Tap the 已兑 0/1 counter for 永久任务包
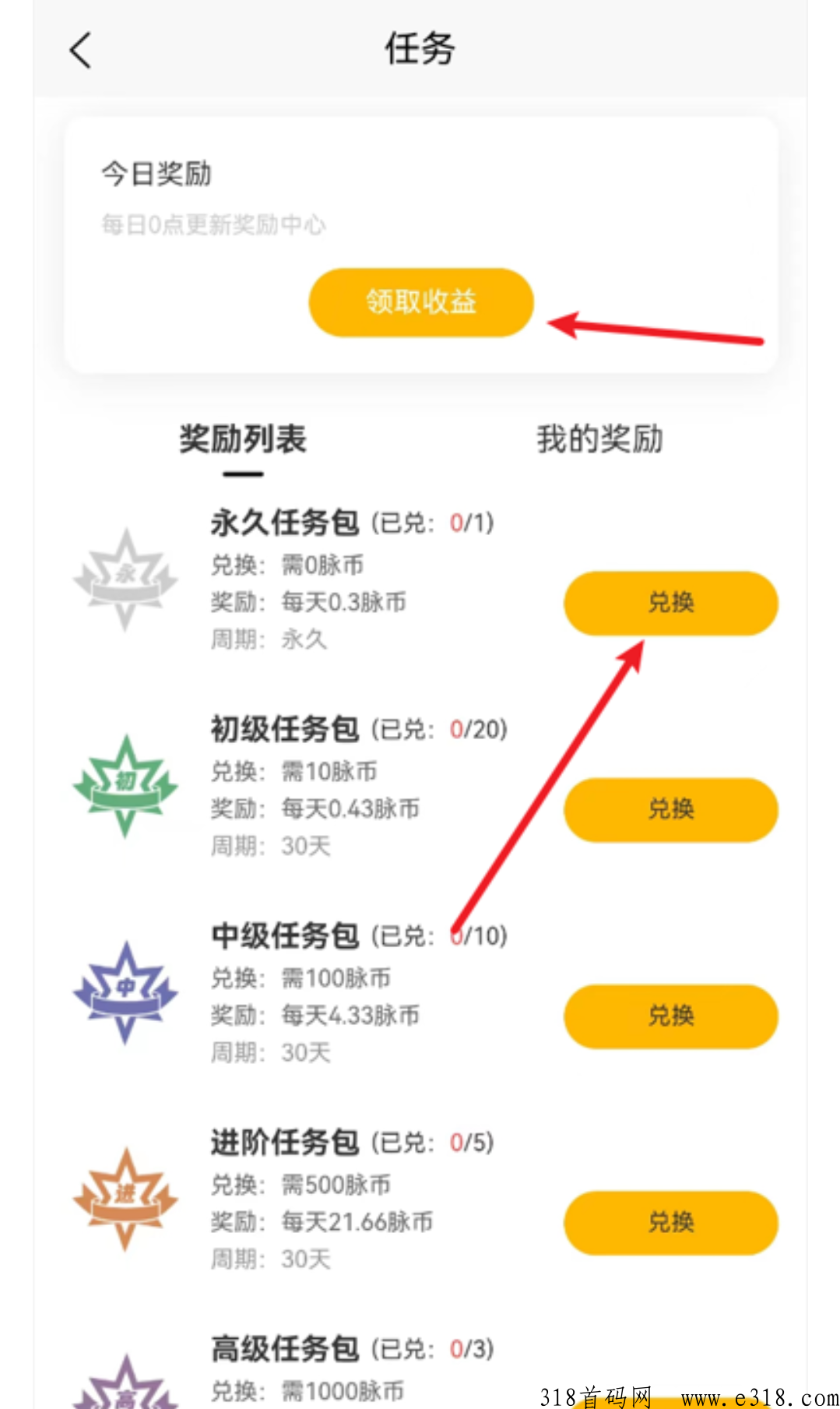The image size is (840, 1409). point(433,523)
